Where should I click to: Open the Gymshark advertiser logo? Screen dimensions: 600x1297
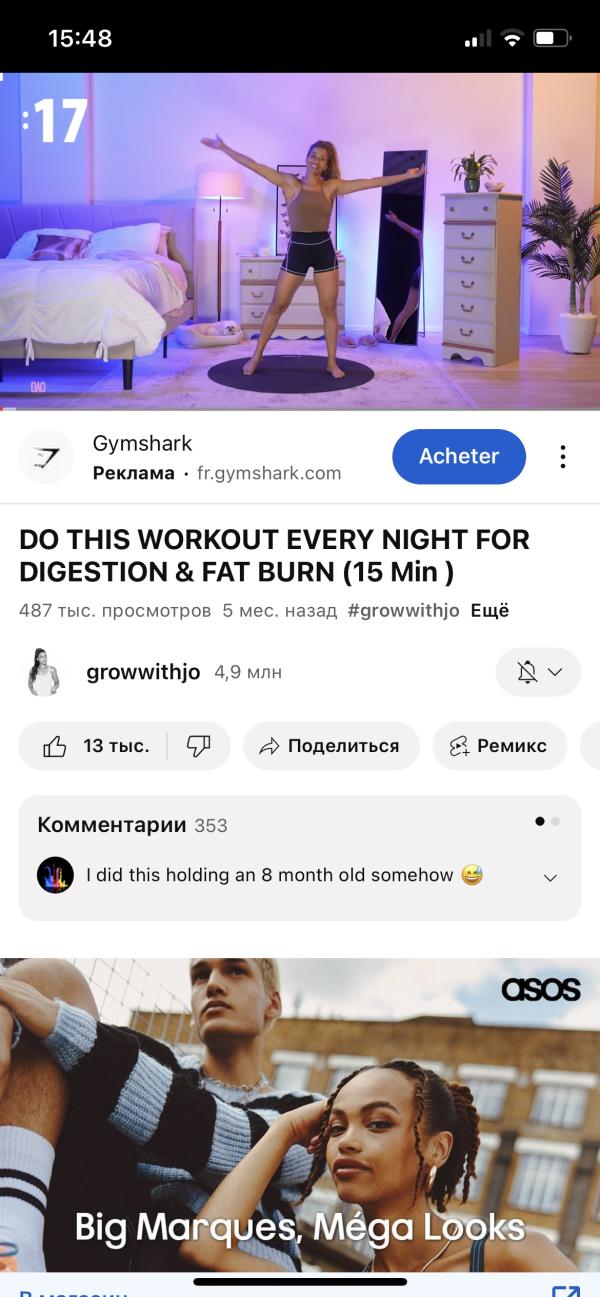(x=46, y=457)
